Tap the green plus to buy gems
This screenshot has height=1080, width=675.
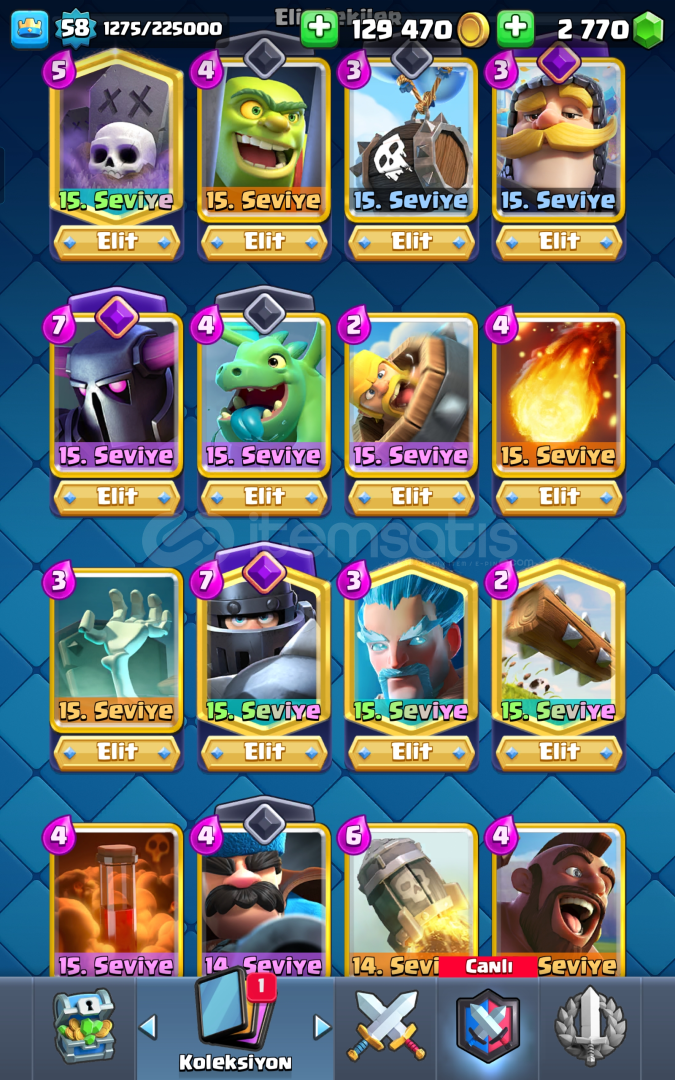[515, 29]
